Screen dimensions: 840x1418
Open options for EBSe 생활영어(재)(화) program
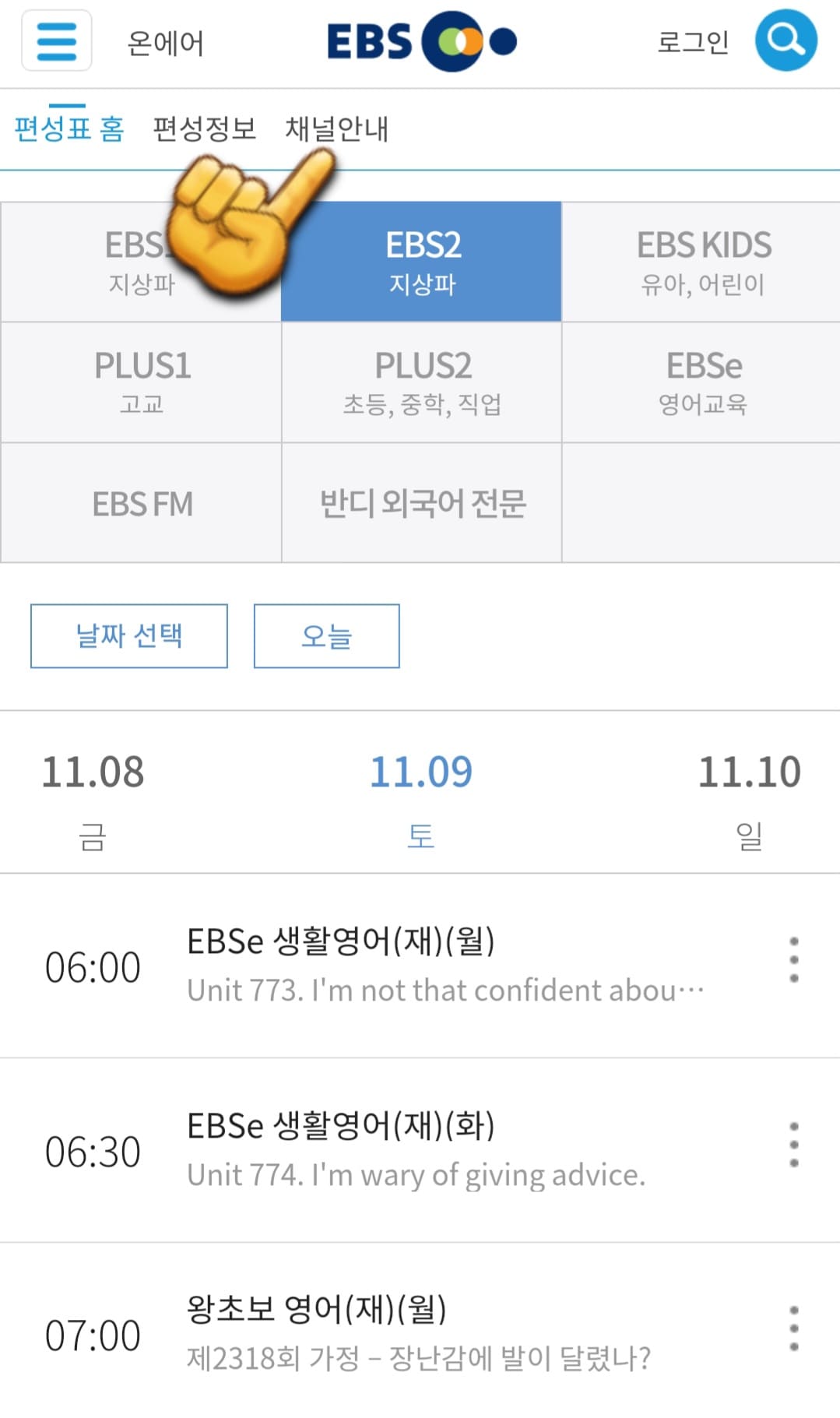click(x=794, y=1145)
